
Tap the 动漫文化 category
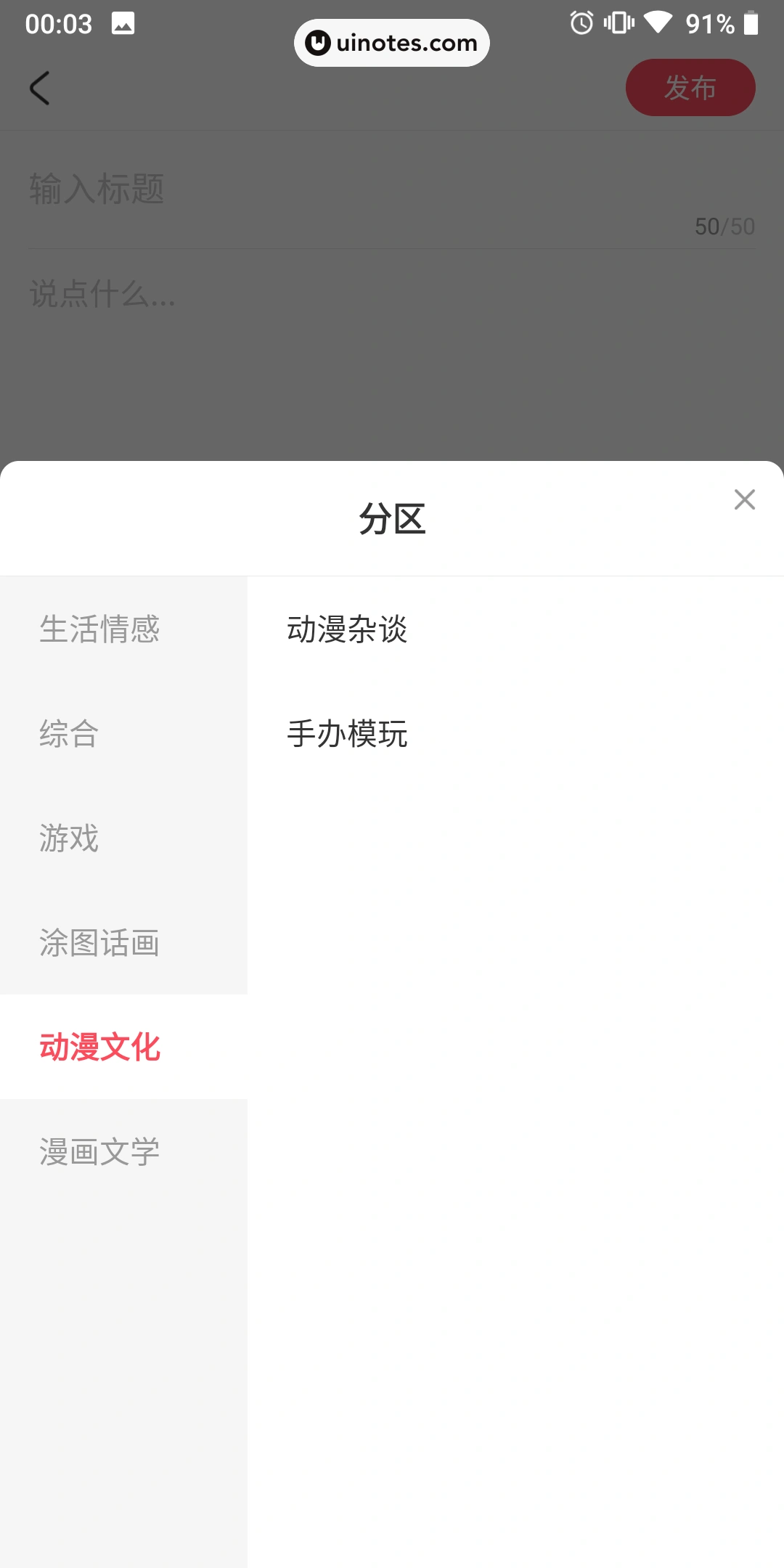click(x=100, y=1047)
